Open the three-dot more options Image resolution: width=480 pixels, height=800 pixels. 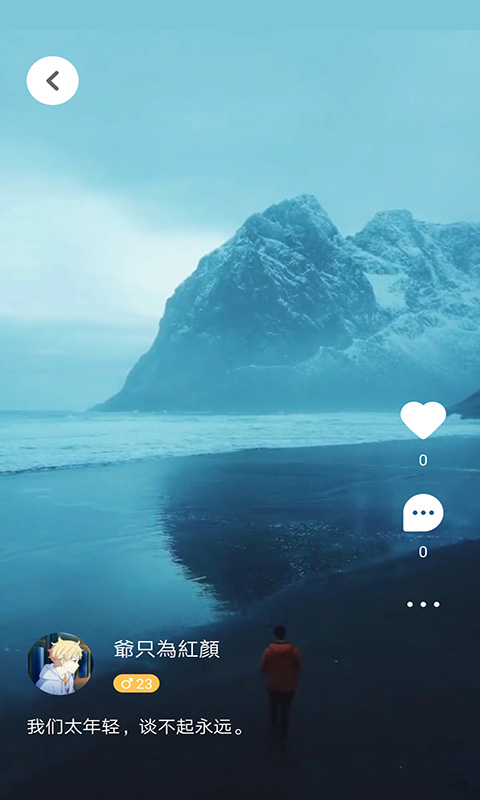click(x=423, y=604)
